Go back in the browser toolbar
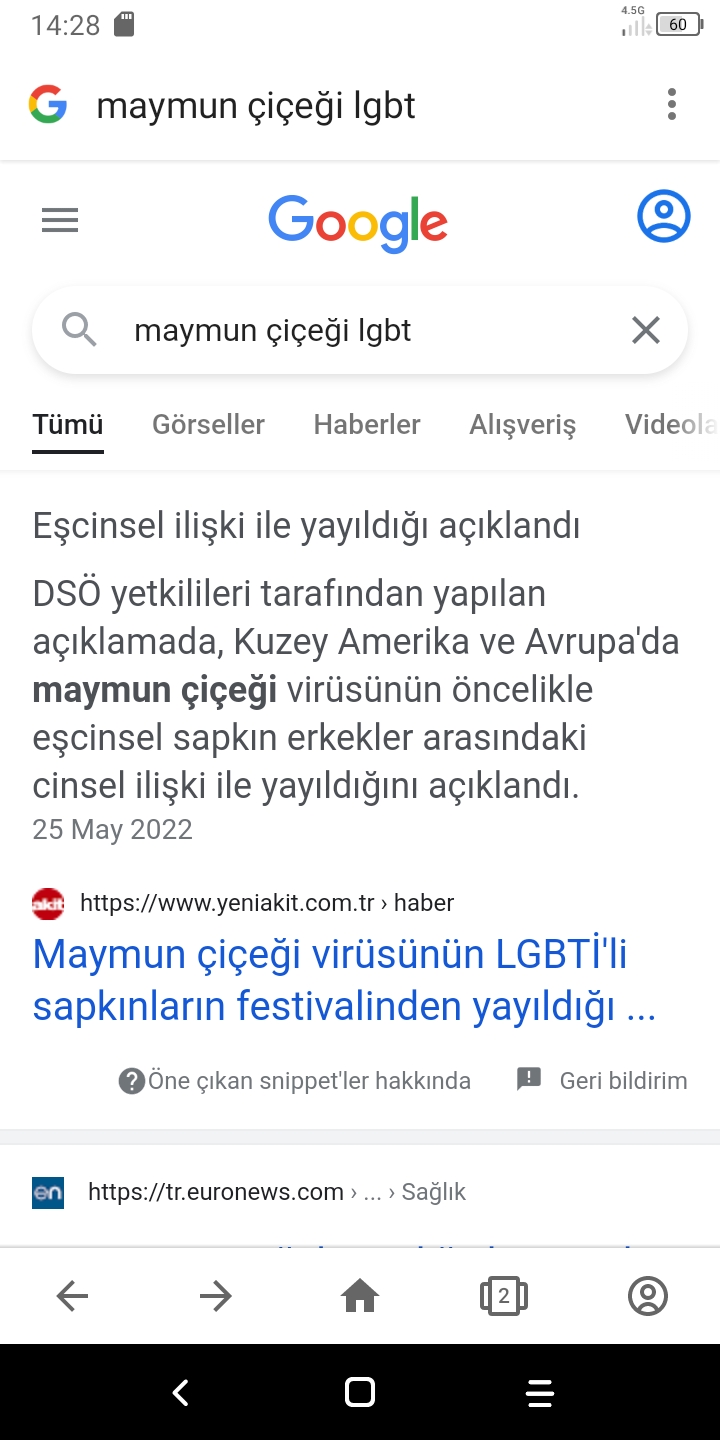The width and height of the screenshot is (720, 1440). pyautogui.click(x=72, y=1297)
